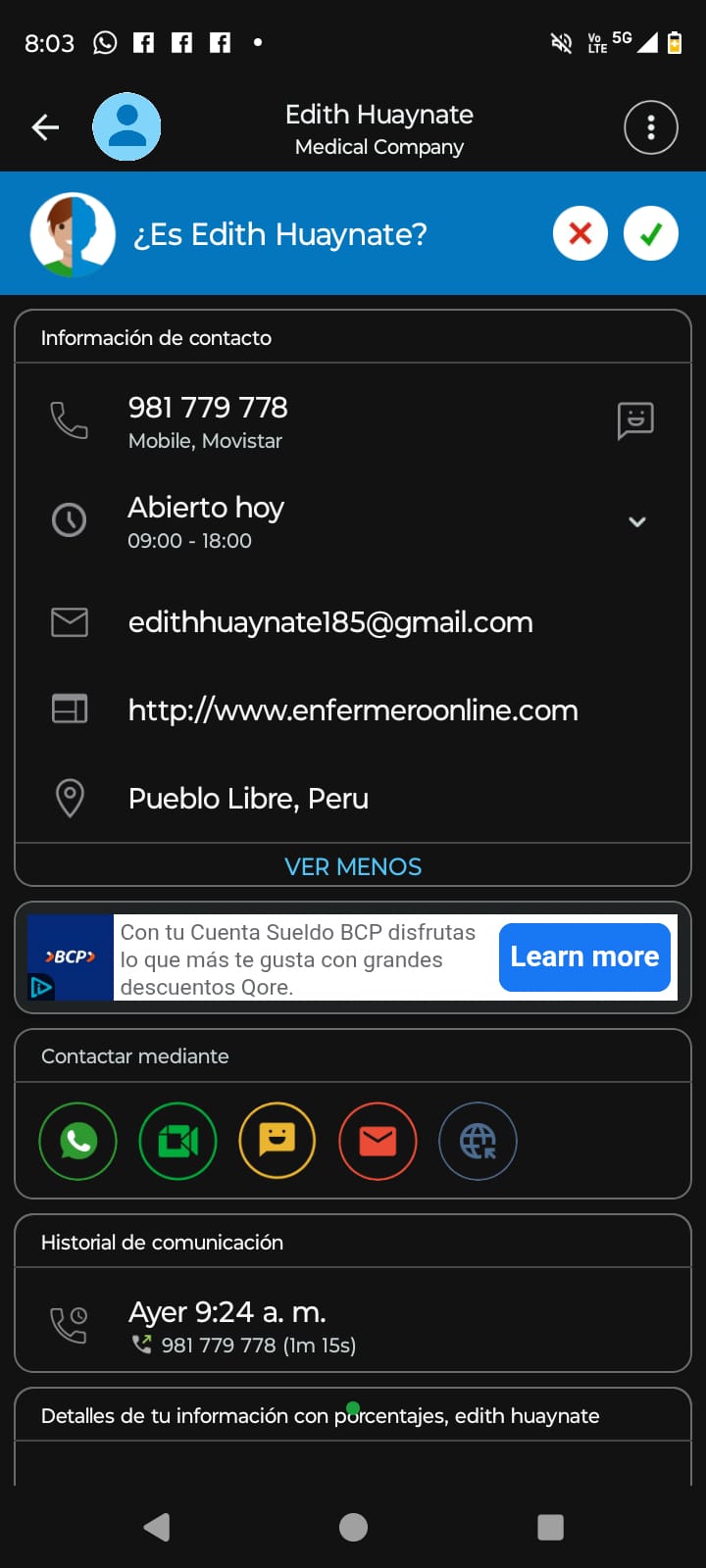706x1568 pixels.
Task: Email edithhuaynate185@gmail.com
Action: pyautogui.click(x=330, y=622)
